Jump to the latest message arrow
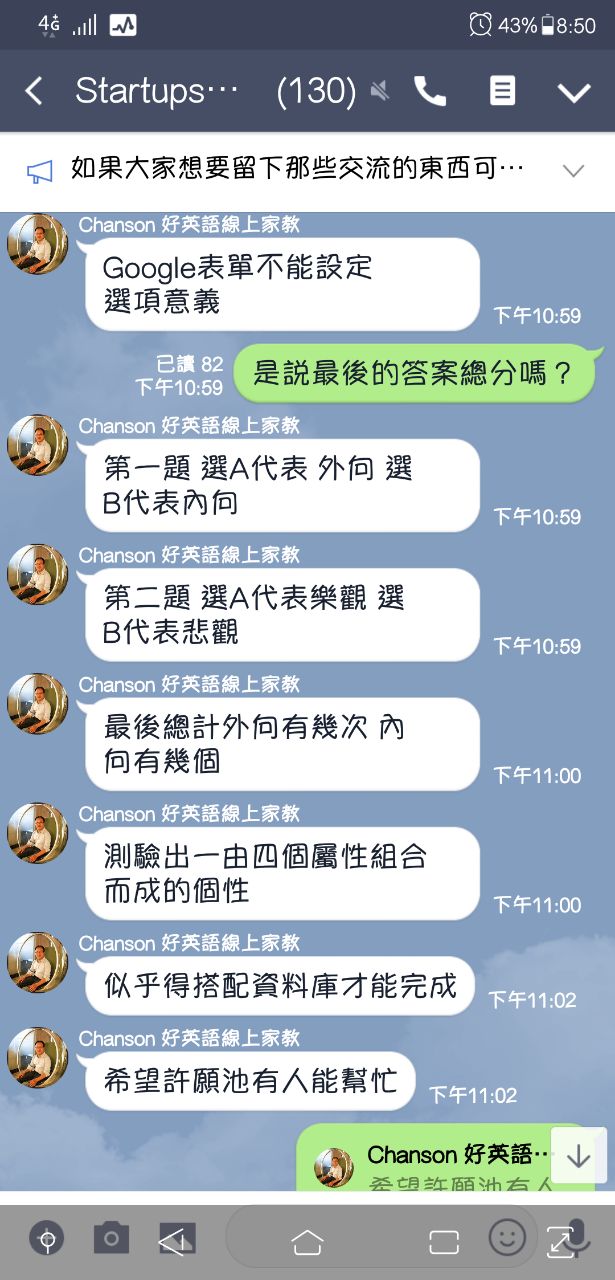The image size is (615, 1280). tap(579, 1155)
